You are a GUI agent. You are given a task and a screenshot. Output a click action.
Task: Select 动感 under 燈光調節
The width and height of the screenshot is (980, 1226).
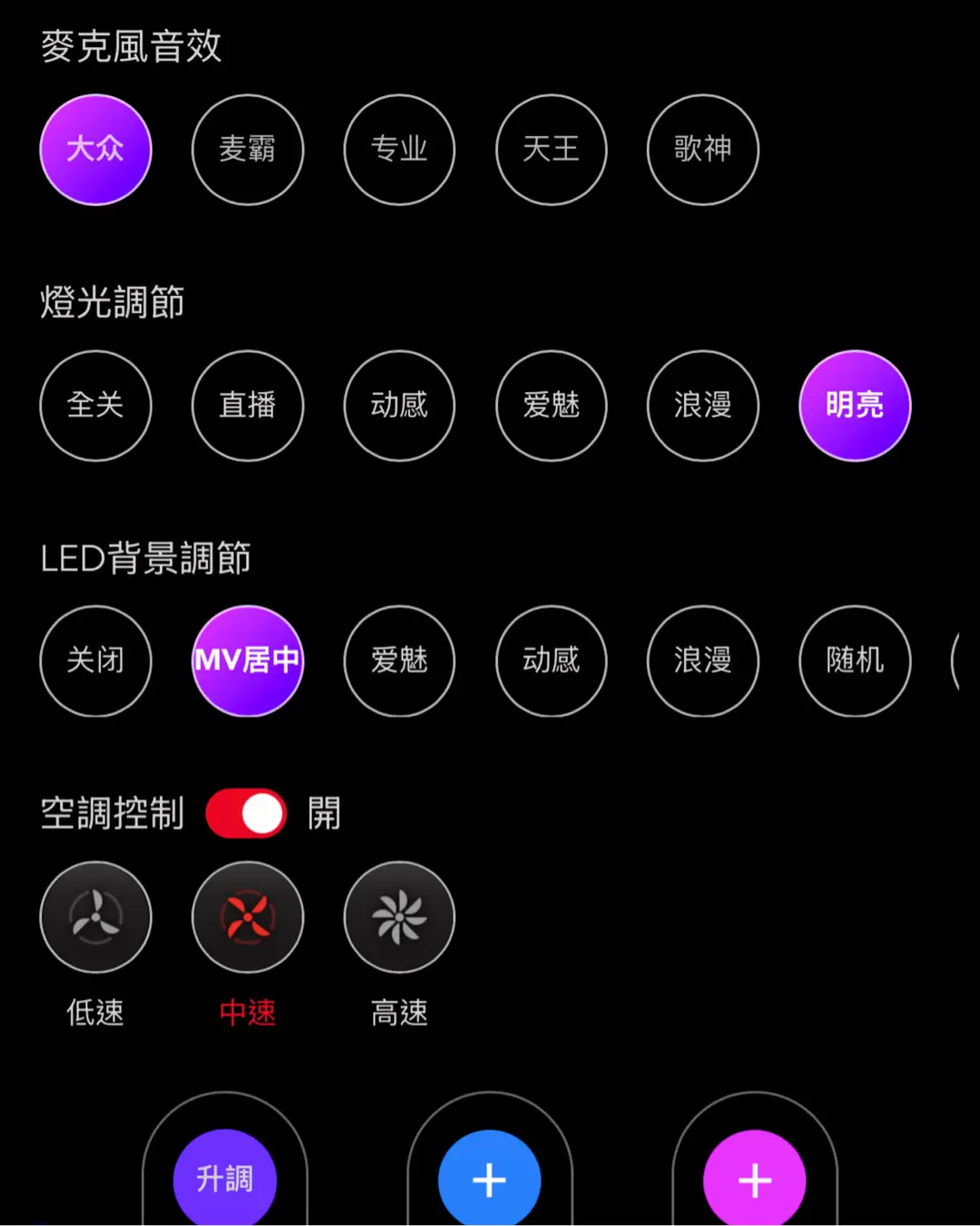pos(399,406)
